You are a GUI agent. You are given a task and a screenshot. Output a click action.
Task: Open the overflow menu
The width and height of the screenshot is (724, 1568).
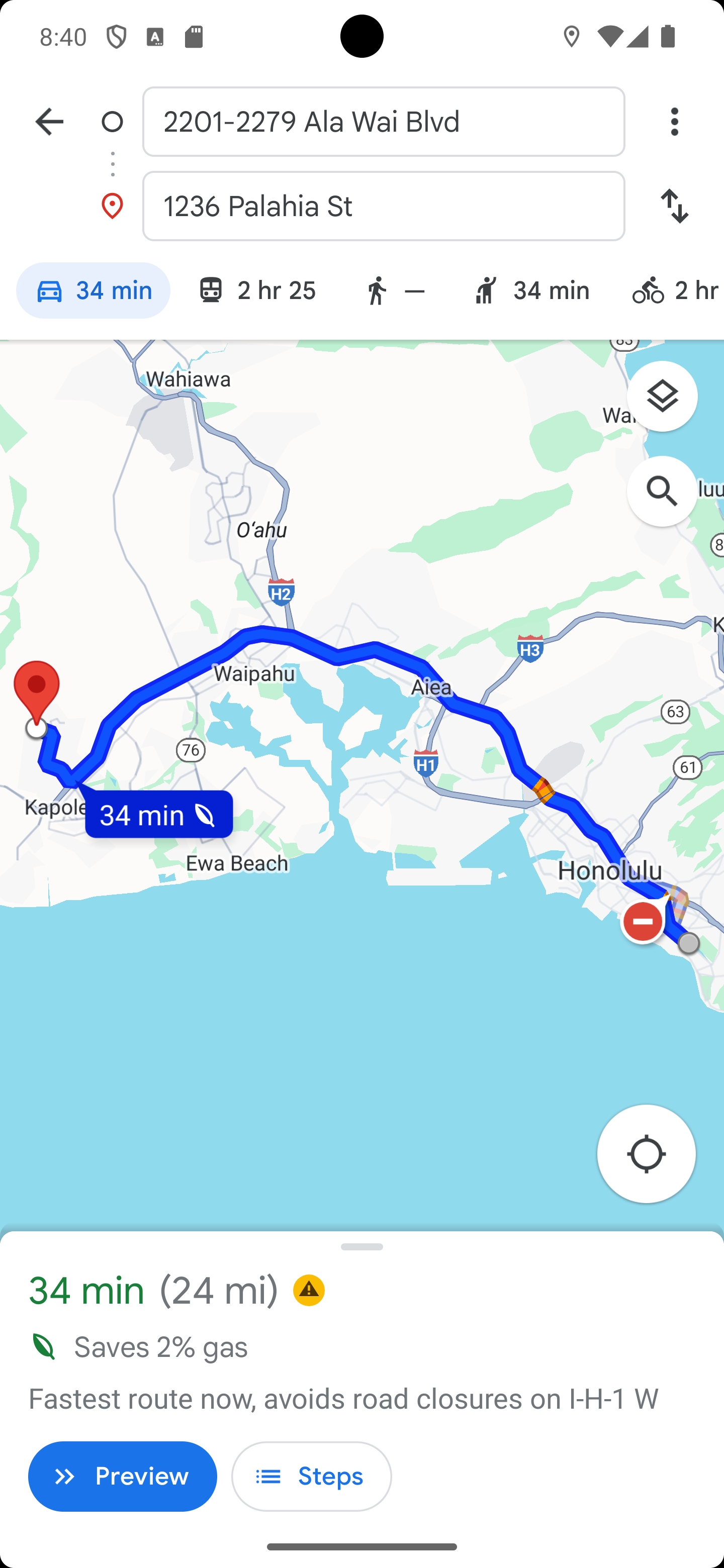[x=674, y=122]
